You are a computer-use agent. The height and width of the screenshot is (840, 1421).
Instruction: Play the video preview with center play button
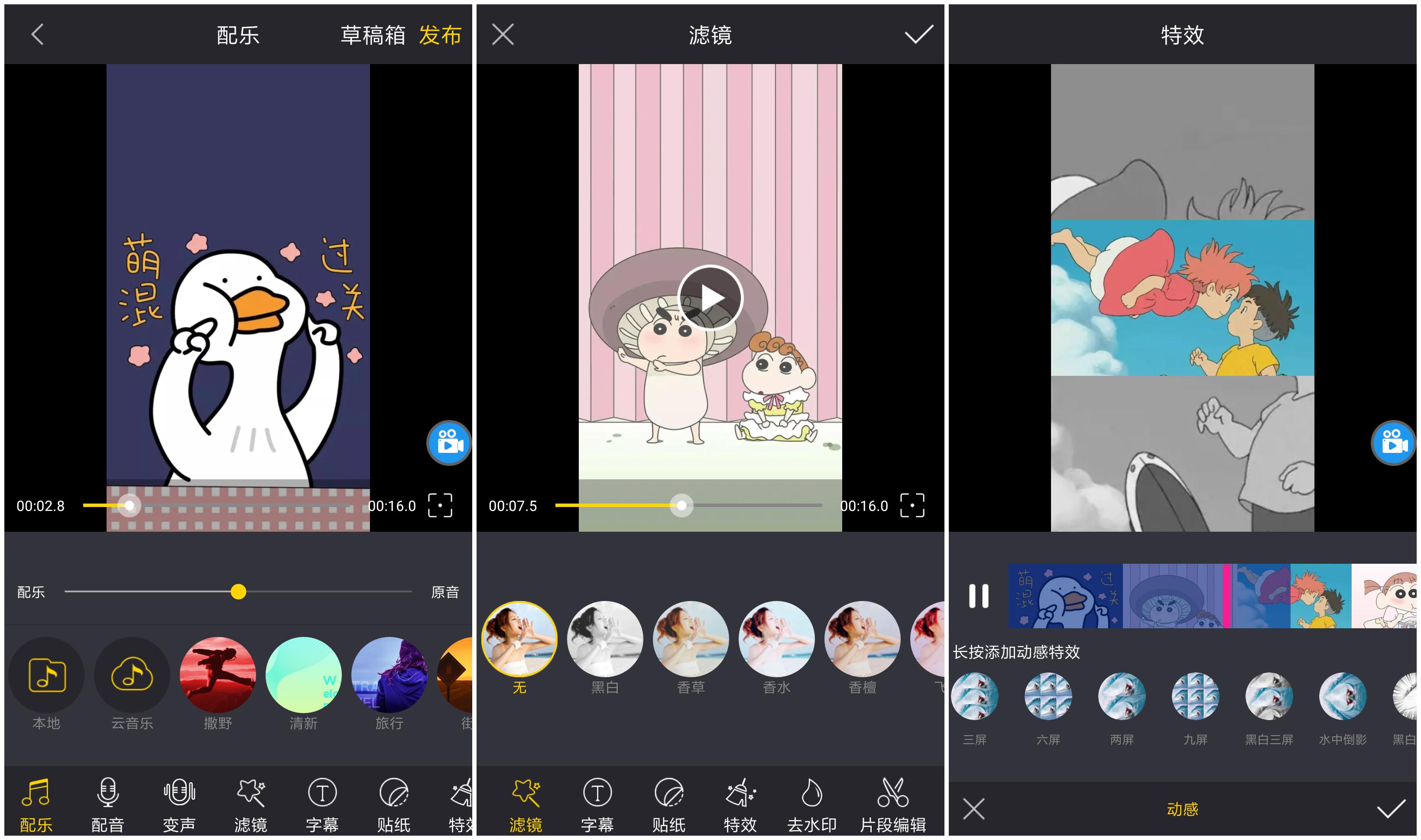coord(710,298)
